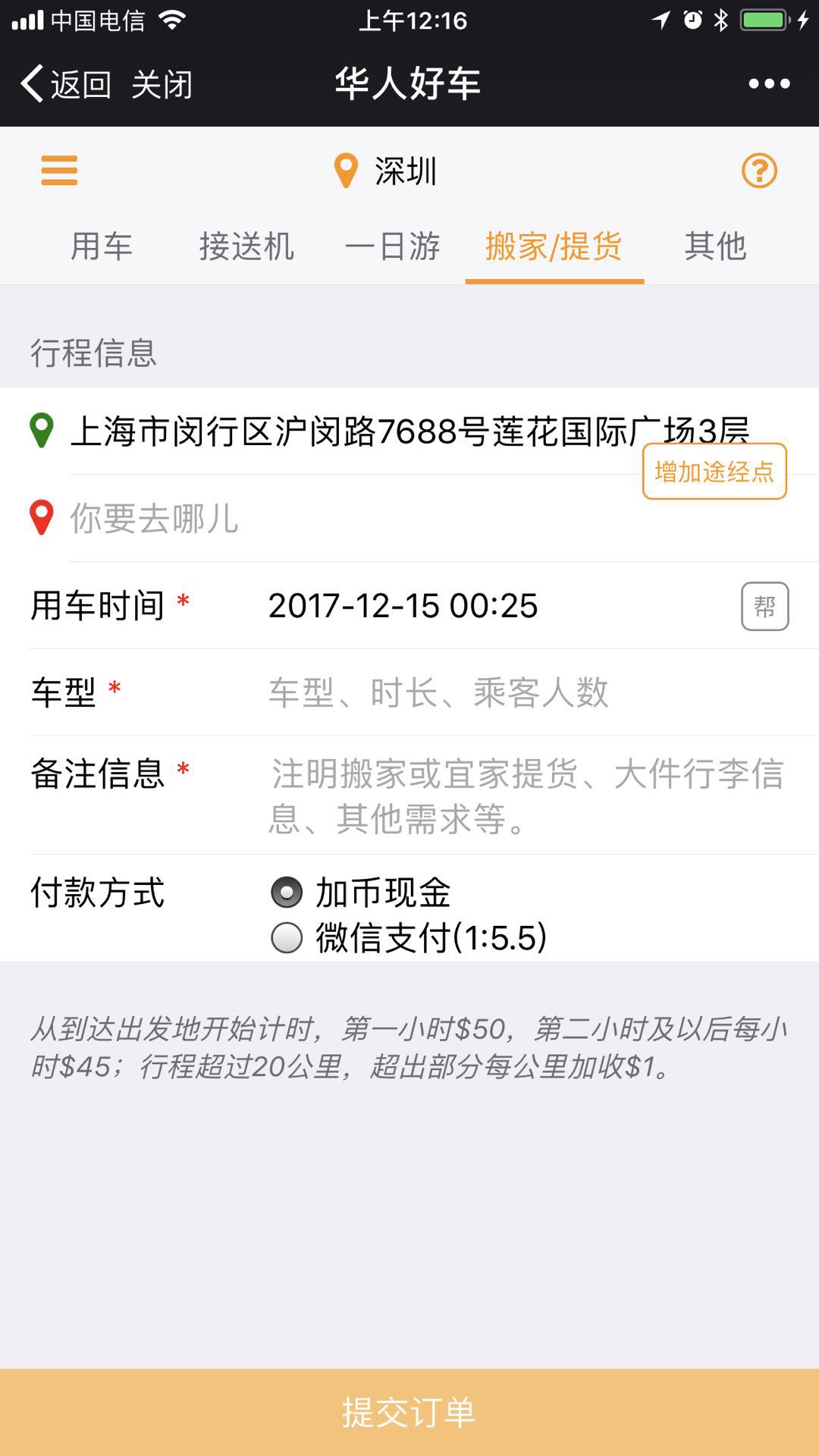
Task: Switch to the 接送机 tab
Action: pyautogui.click(x=246, y=246)
